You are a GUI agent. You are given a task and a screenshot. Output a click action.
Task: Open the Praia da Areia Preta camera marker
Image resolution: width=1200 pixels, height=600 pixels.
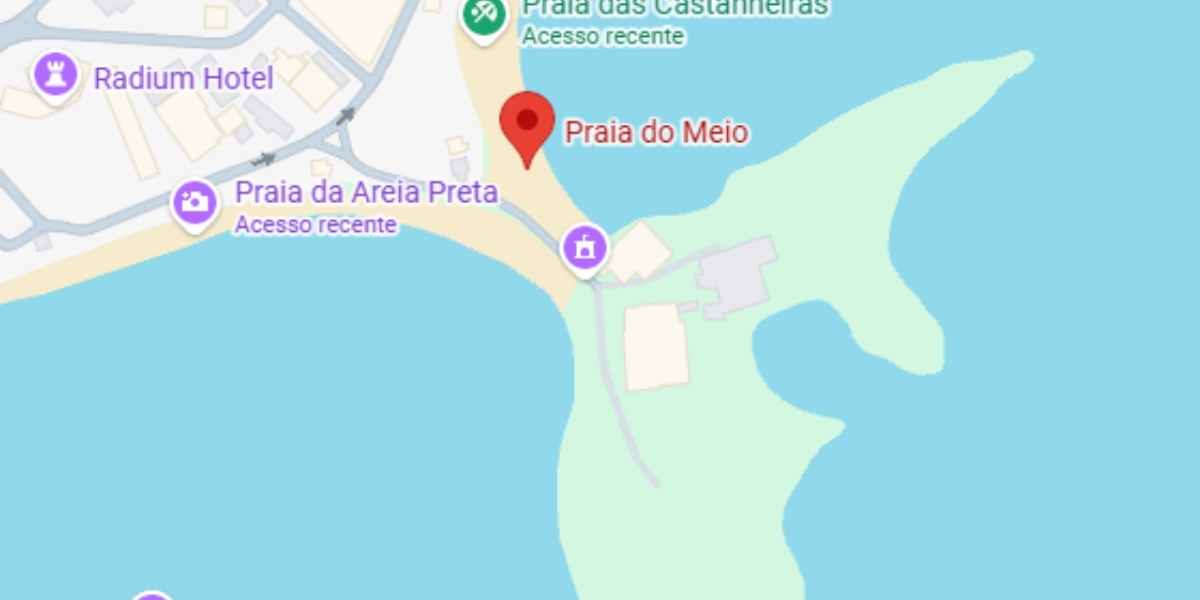tap(195, 204)
